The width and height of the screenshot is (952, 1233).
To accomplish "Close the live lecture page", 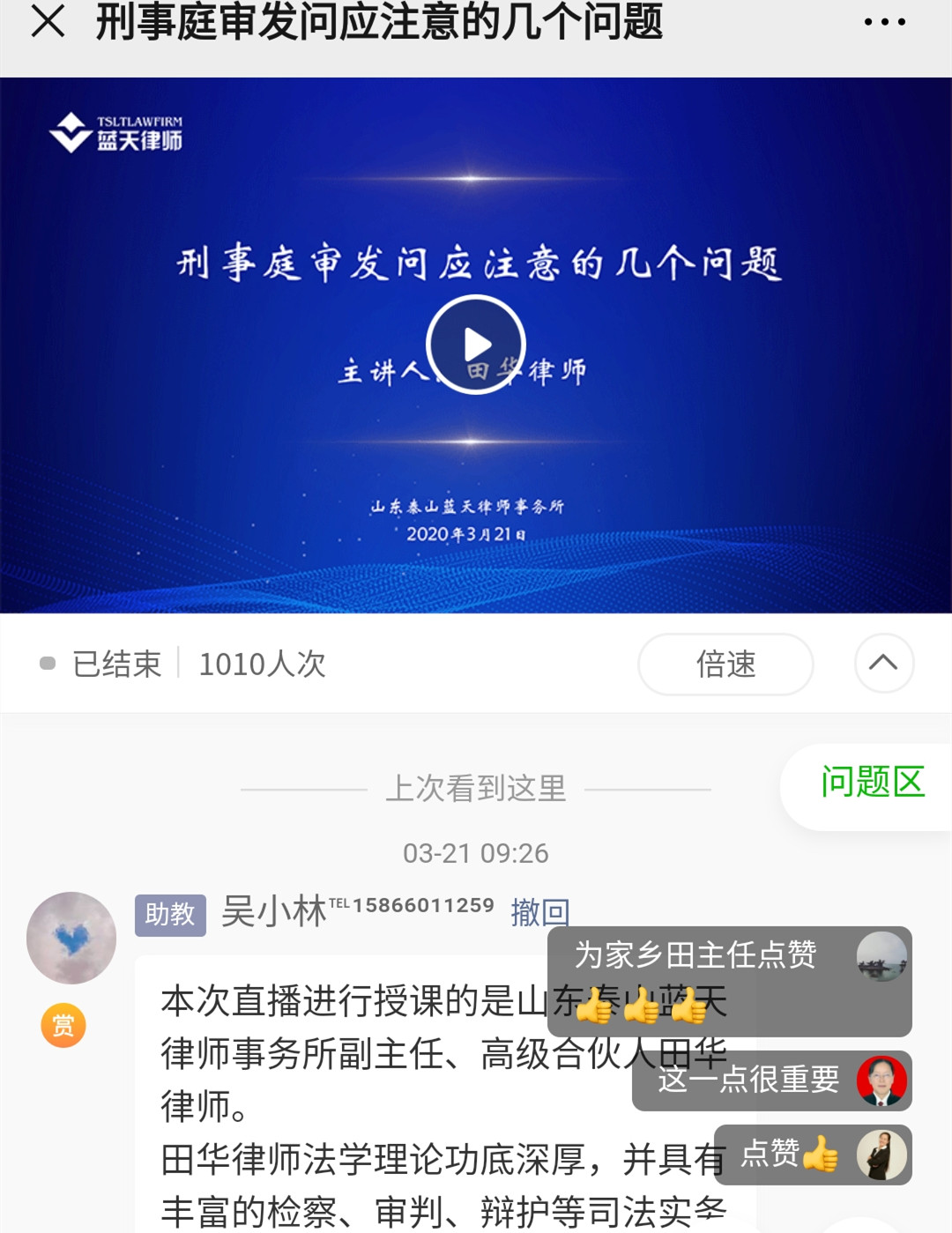I will pos(48,21).
